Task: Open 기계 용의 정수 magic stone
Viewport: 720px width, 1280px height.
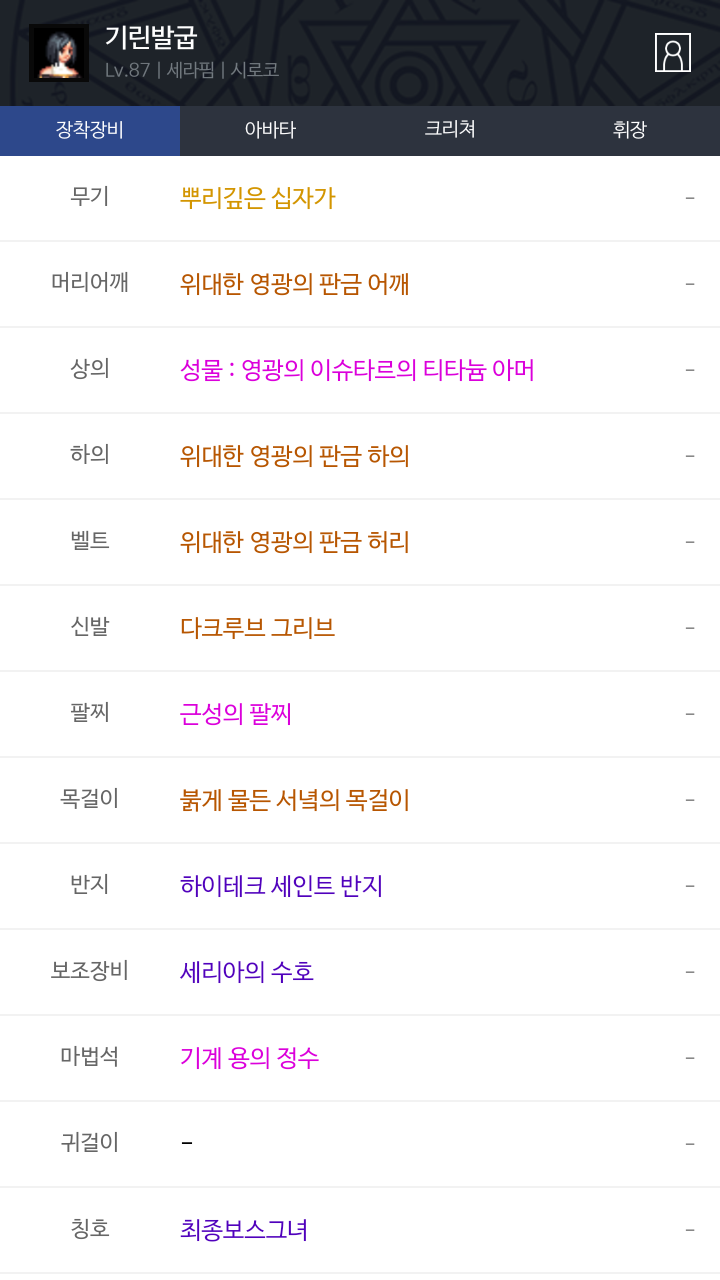Action: coord(250,1058)
